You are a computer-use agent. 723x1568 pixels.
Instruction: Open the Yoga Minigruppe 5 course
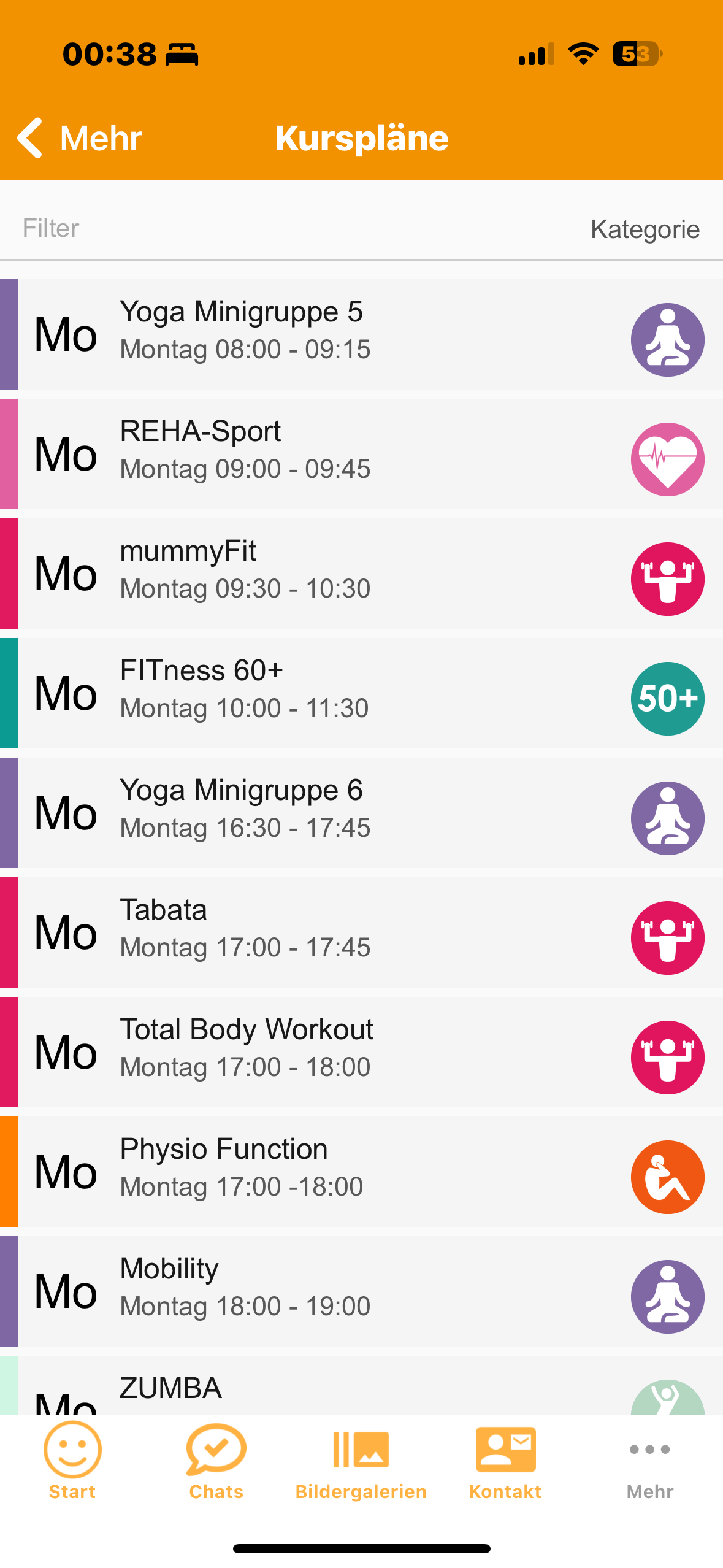tap(362, 334)
